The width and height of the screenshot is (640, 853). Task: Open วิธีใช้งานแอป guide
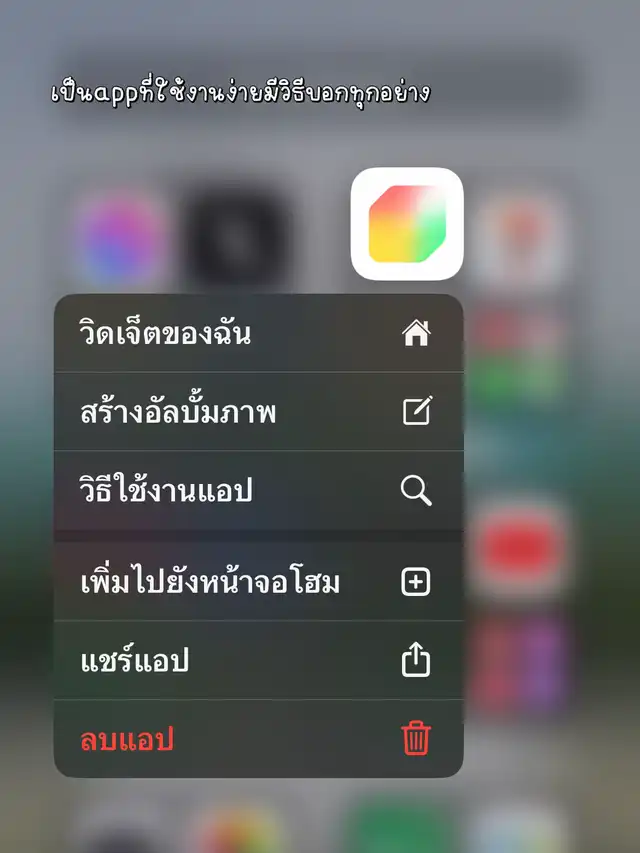257,490
